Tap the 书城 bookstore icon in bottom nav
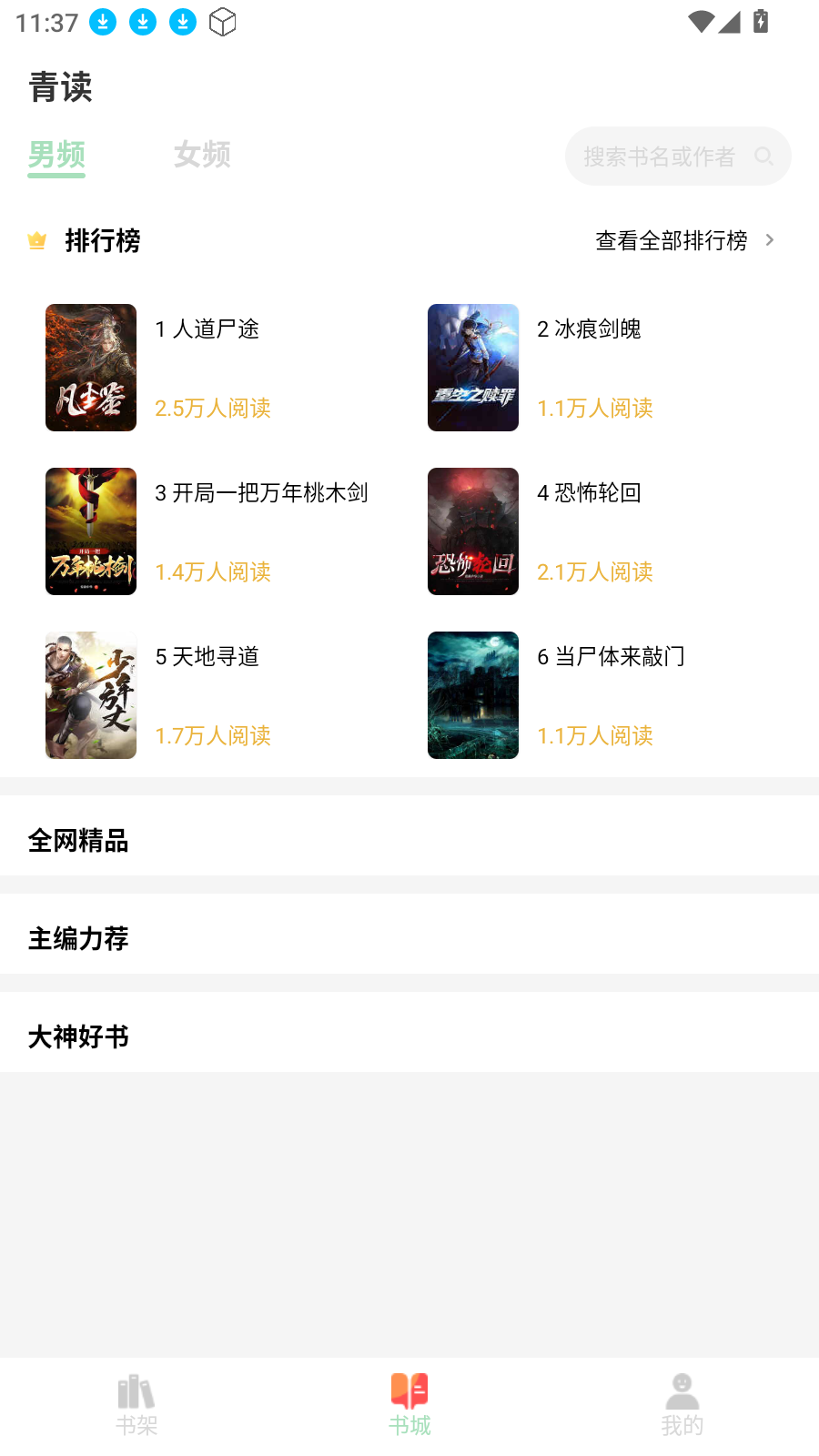This screenshot has height=1456, width=819. point(408,1390)
